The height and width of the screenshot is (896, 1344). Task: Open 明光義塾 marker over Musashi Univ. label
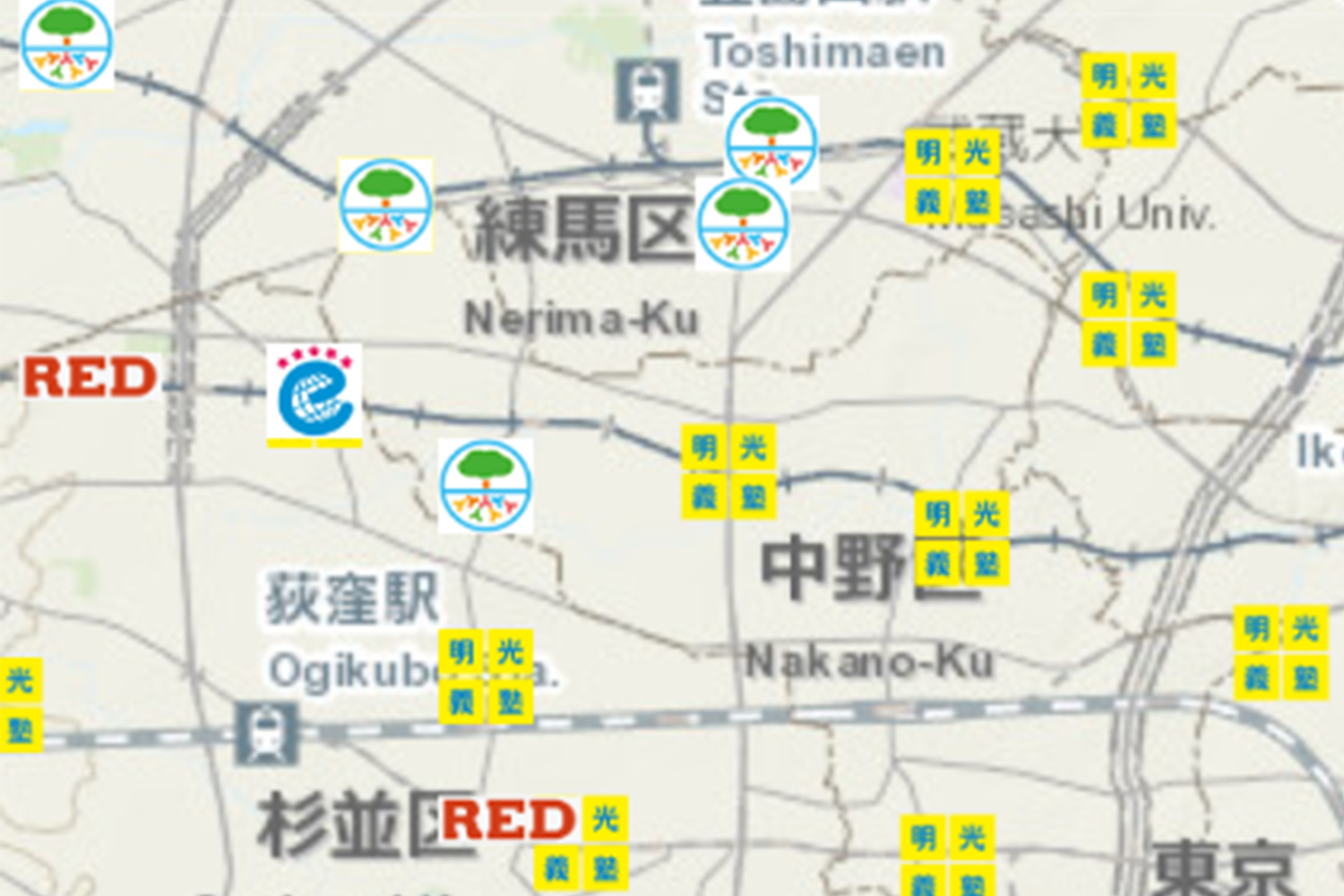tap(952, 177)
